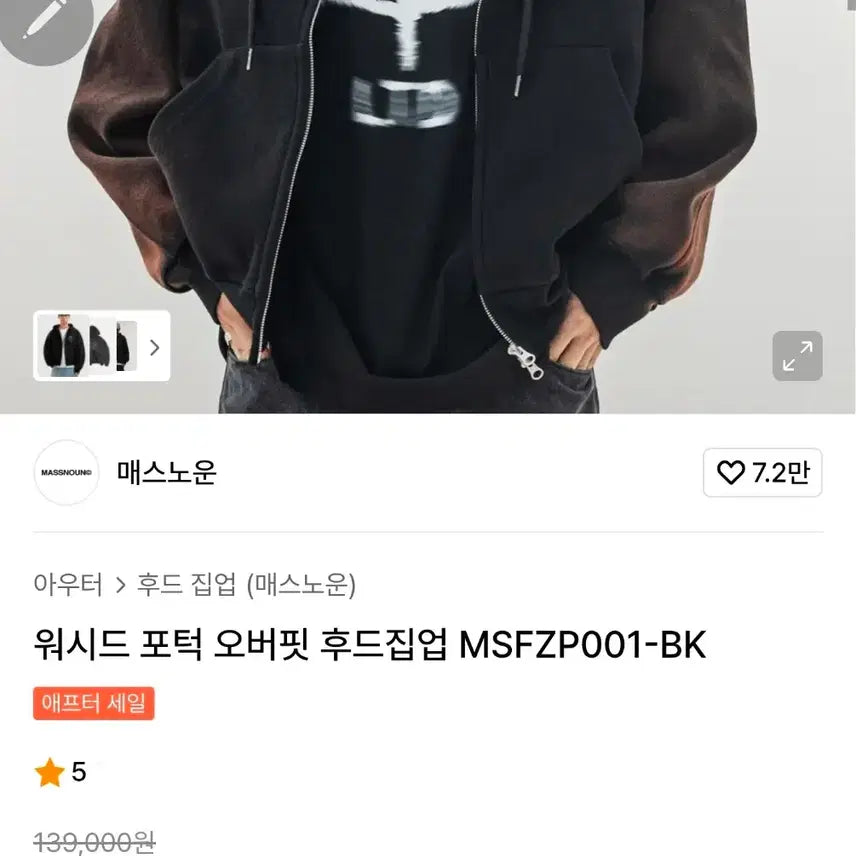Like this product with the 7.2만 heart
Image resolution: width=856 pixels, height=856 pixels.
coord(762,473)
